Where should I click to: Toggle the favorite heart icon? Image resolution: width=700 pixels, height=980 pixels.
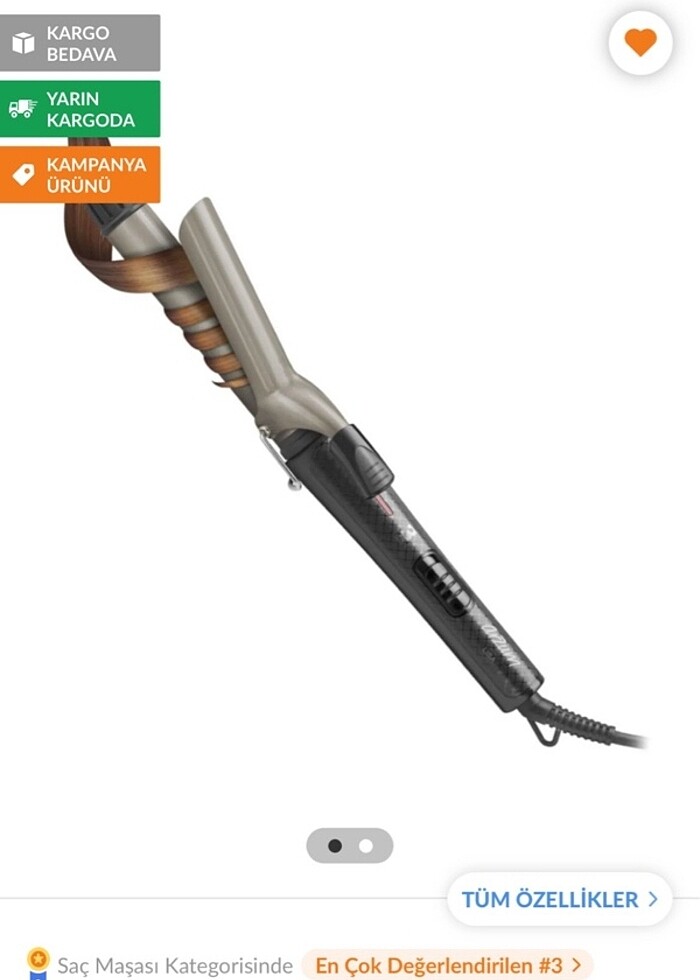[x=640, y=43]
